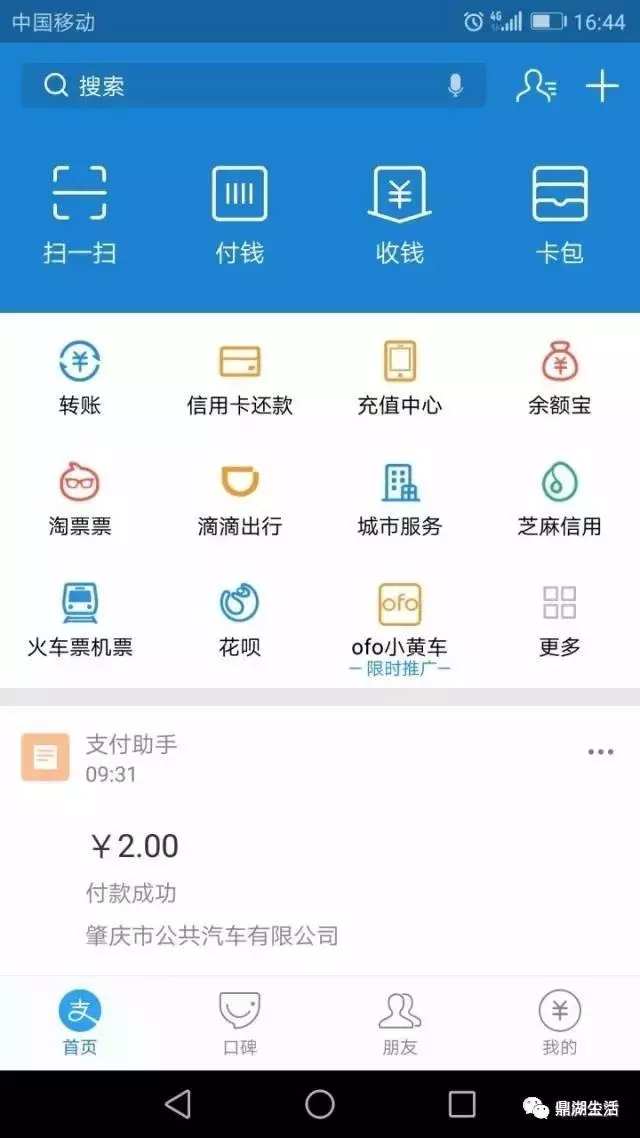This screenshot has height=1138, width=640.
Task: Open the contacts icon in the top bar
Action: (536, 86)
